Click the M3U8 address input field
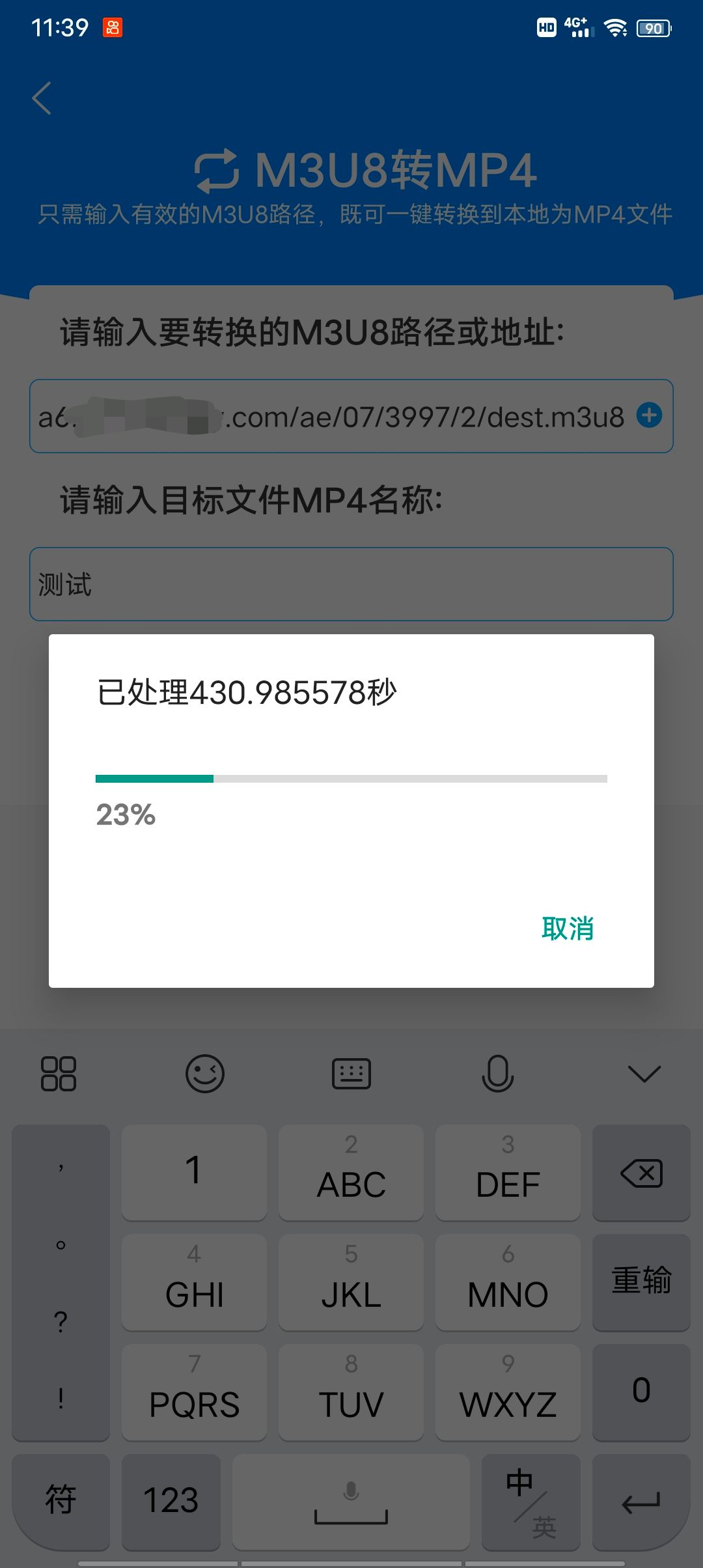This screenshot has width=703, height=1568. pos(325,416)
